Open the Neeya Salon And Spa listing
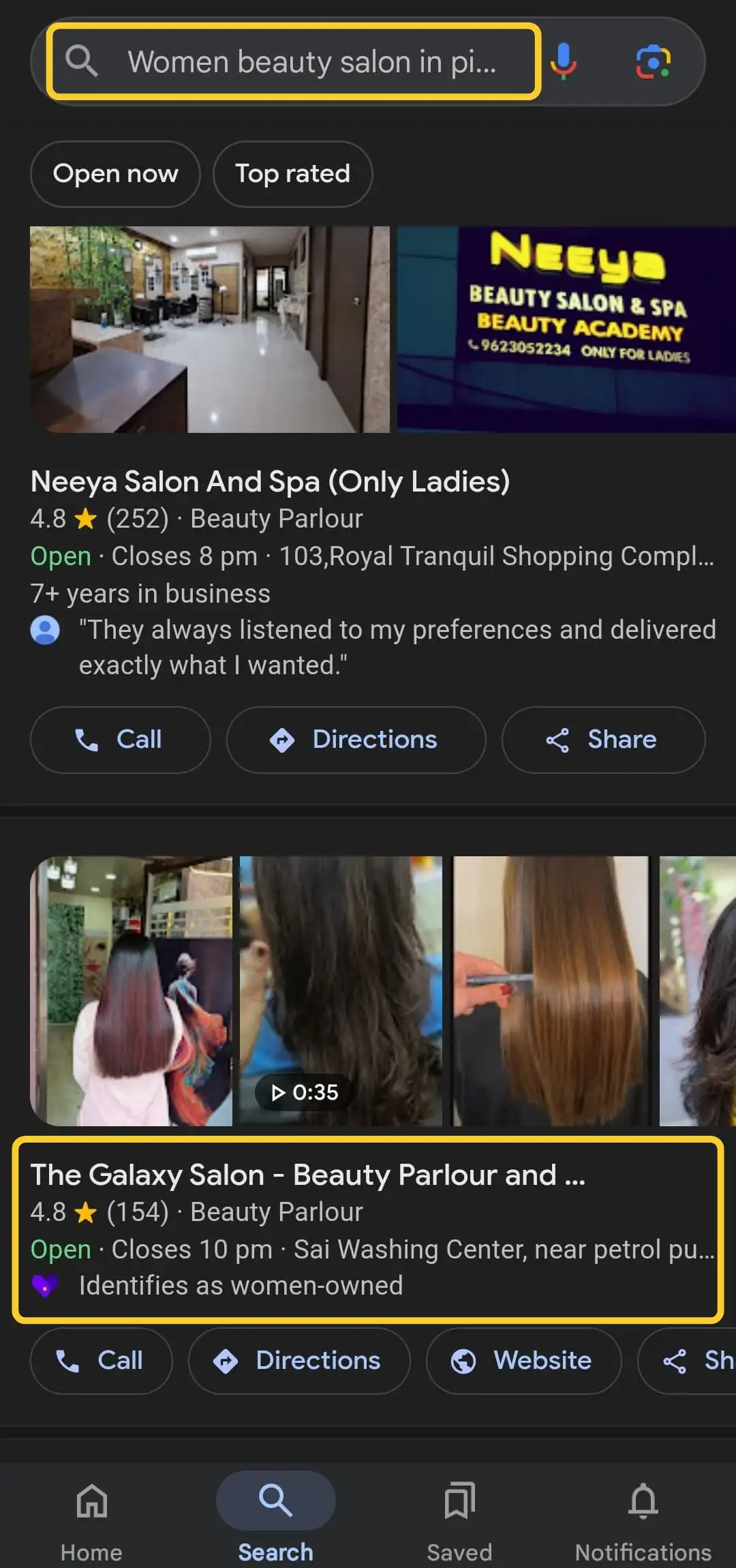Image resolution: width=736 pixels, height=1568 pixels. click(x=271, y=481)
